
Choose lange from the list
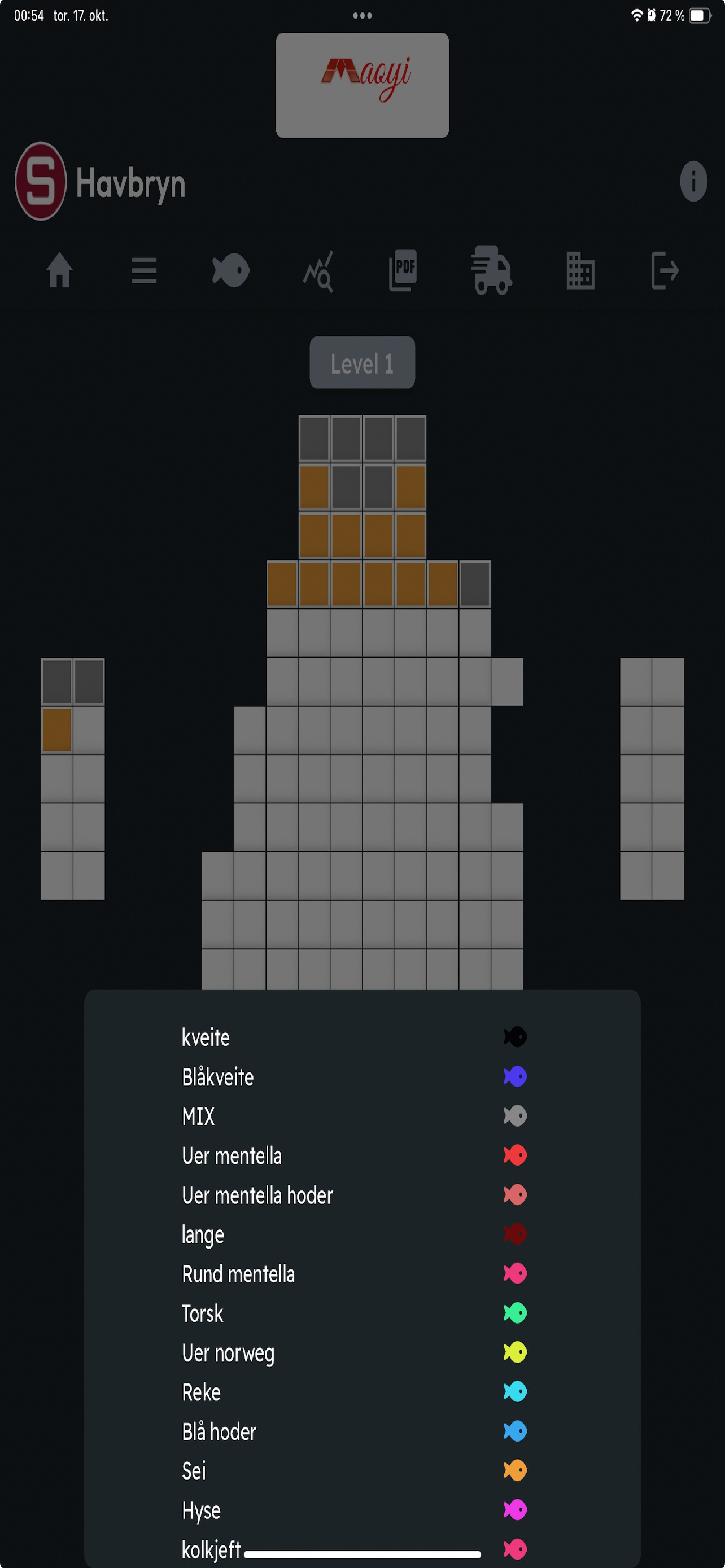[203, 1234]
